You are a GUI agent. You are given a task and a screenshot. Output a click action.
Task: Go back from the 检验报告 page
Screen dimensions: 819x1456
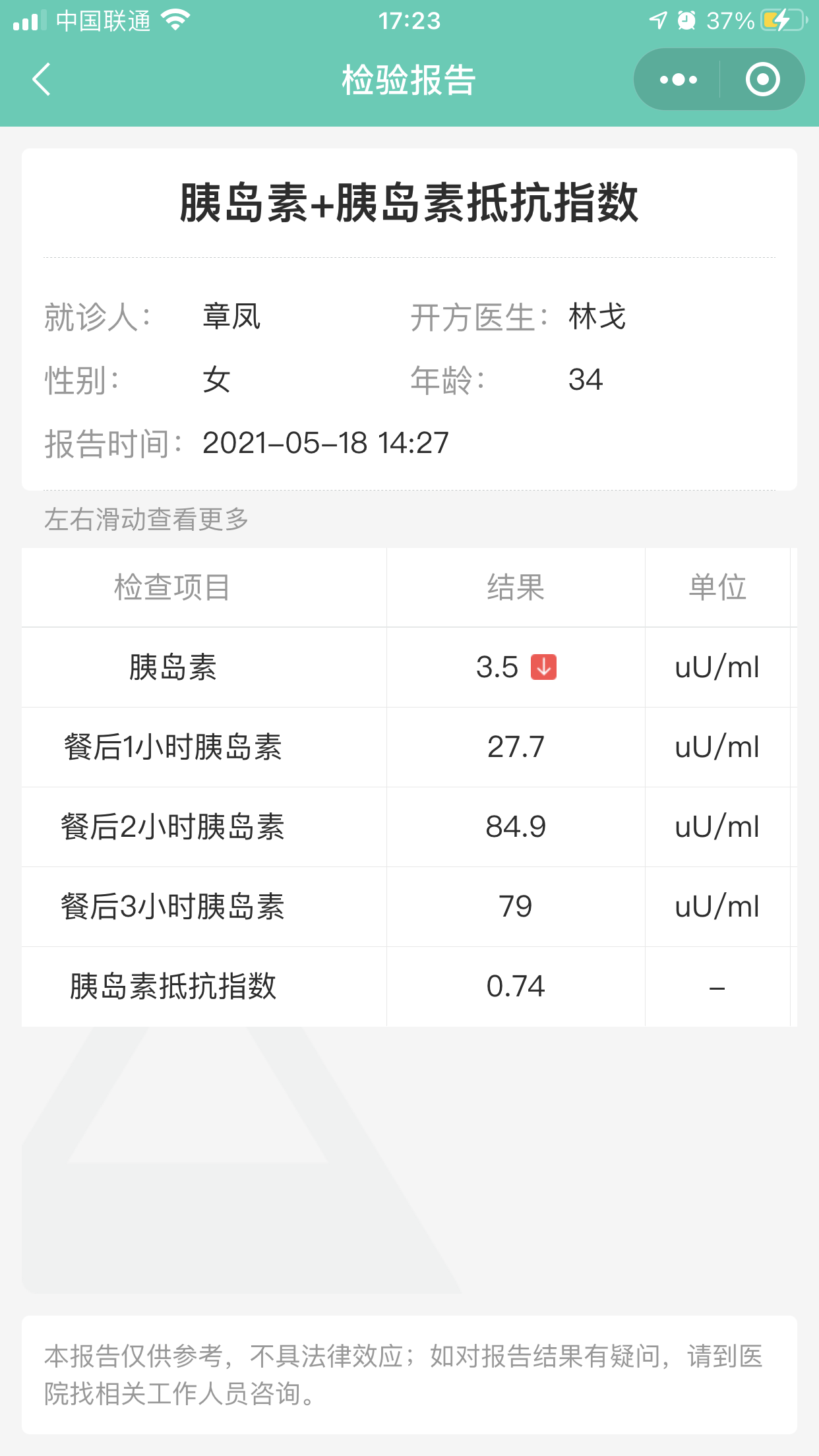42,80
